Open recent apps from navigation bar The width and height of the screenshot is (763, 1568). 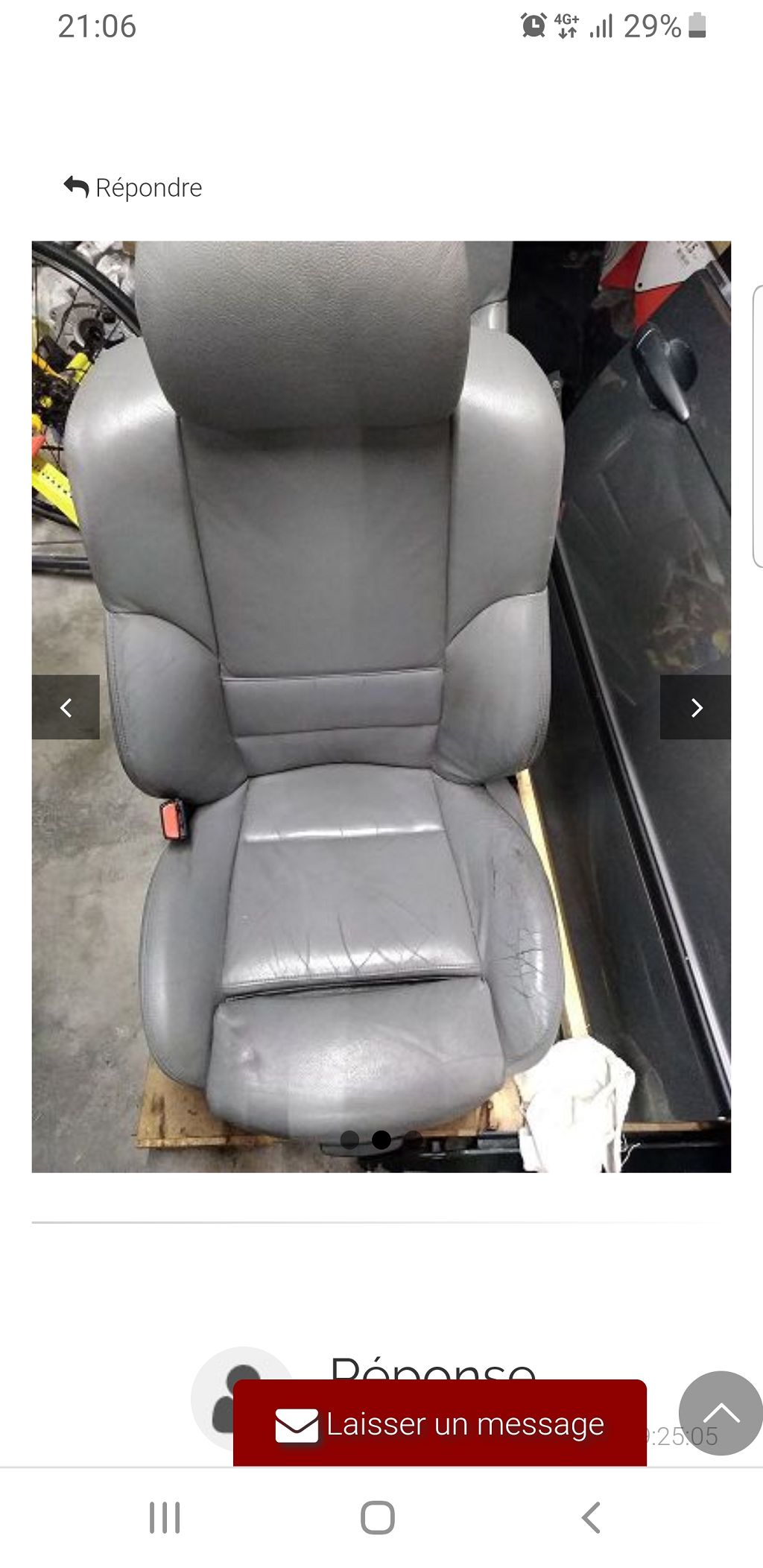[x=165, y=1517]
